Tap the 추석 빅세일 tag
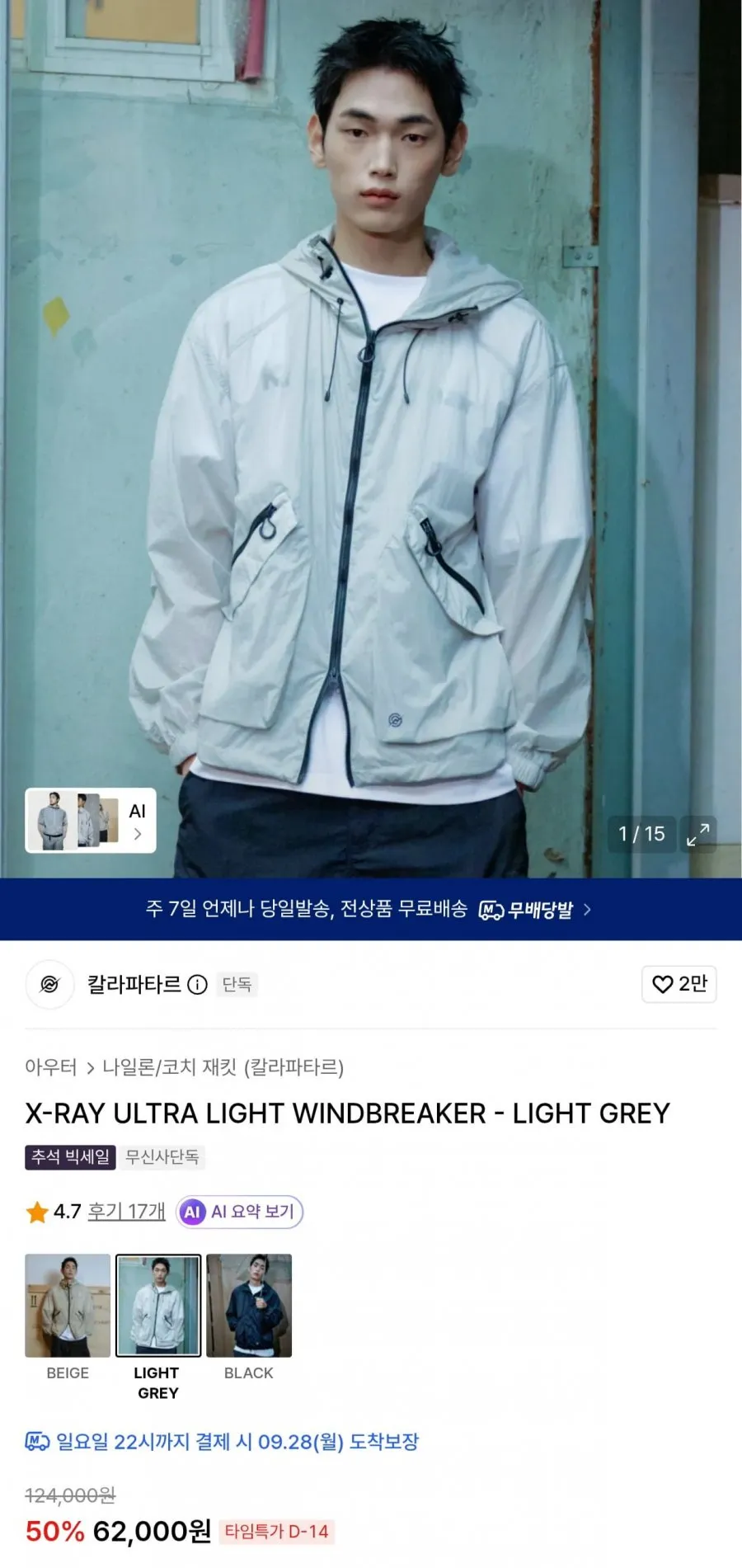 coord(70,1157)
